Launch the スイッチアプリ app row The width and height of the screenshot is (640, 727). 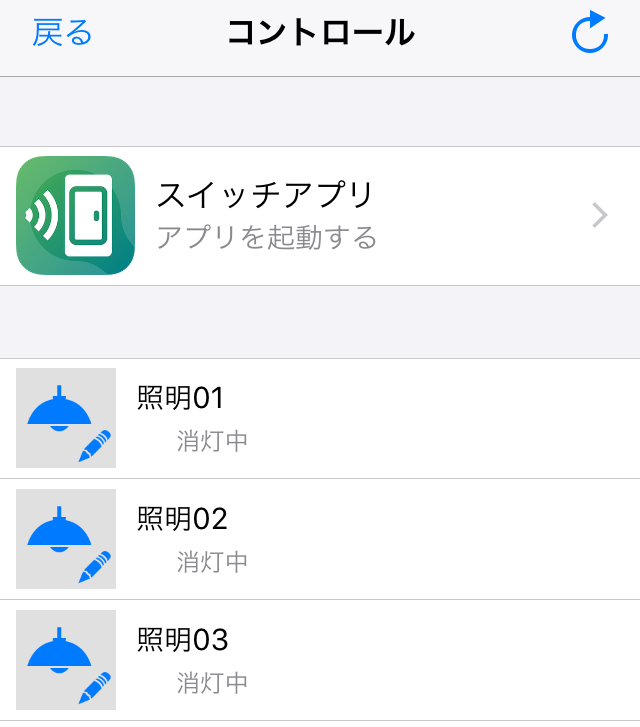[320, 216]
